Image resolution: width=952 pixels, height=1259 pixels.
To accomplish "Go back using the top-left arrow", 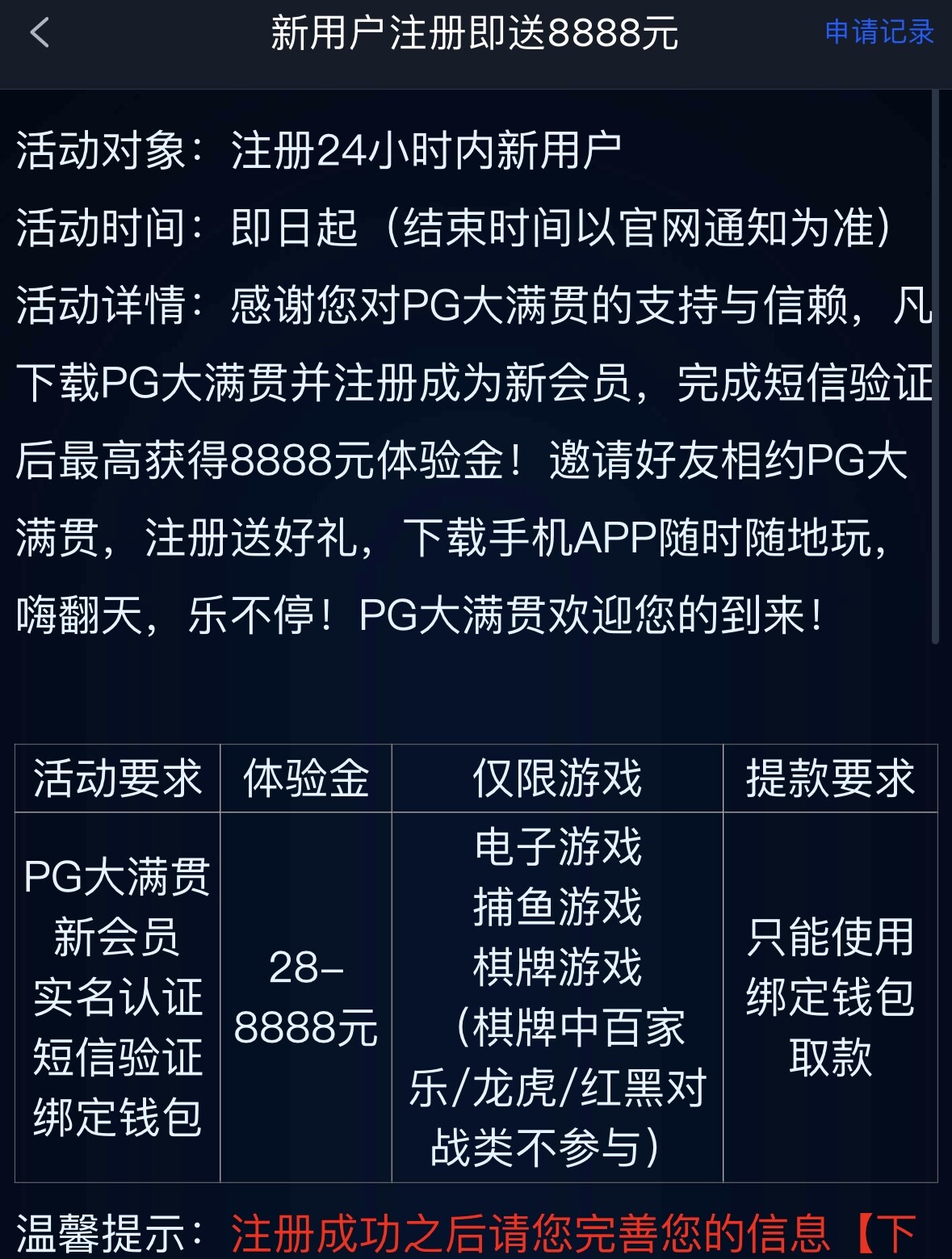I will (40, 34).
